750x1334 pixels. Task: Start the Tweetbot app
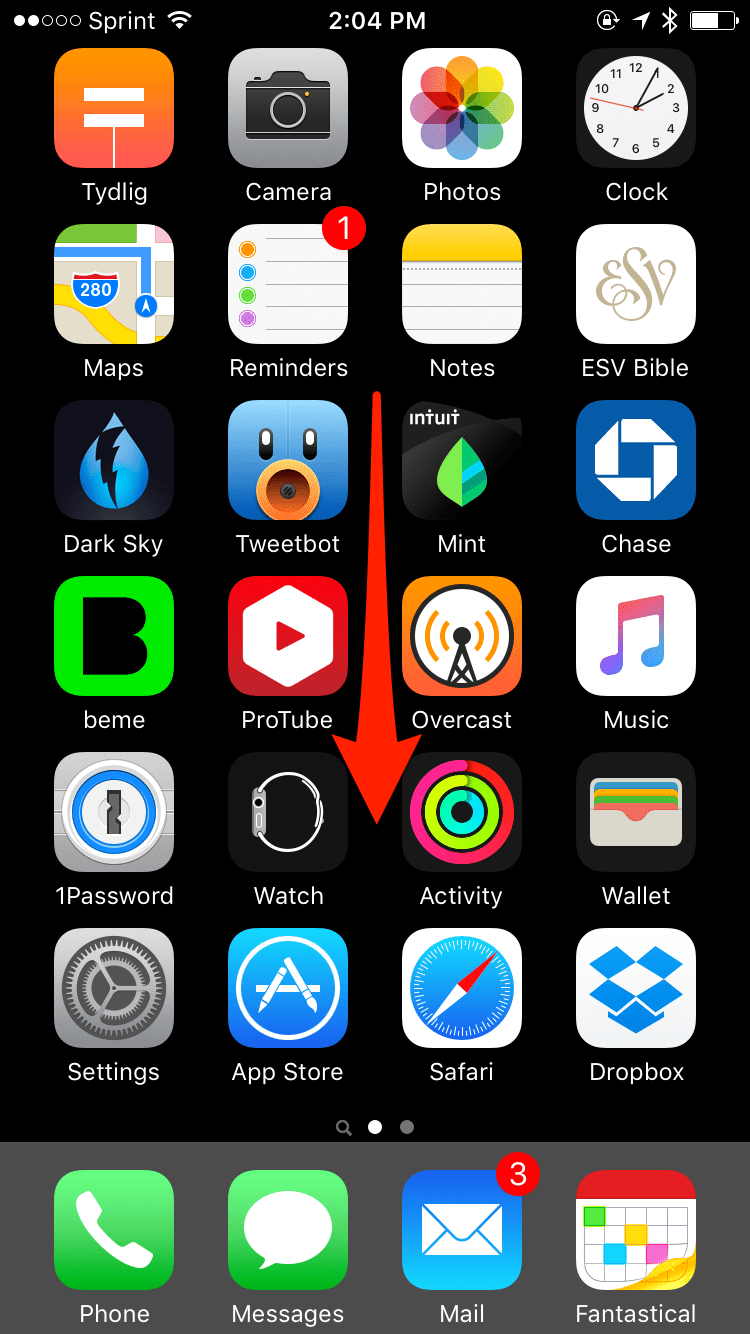(288, 460)
